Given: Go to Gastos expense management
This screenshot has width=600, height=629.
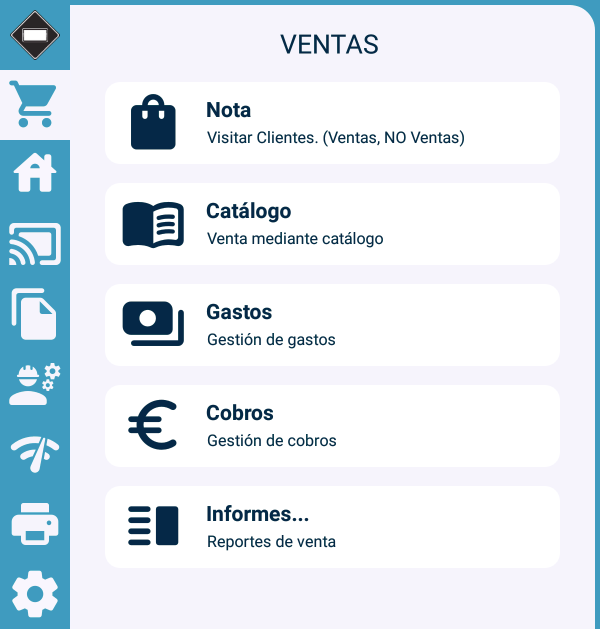Looking at the screenshot, I should click(331, 325).
